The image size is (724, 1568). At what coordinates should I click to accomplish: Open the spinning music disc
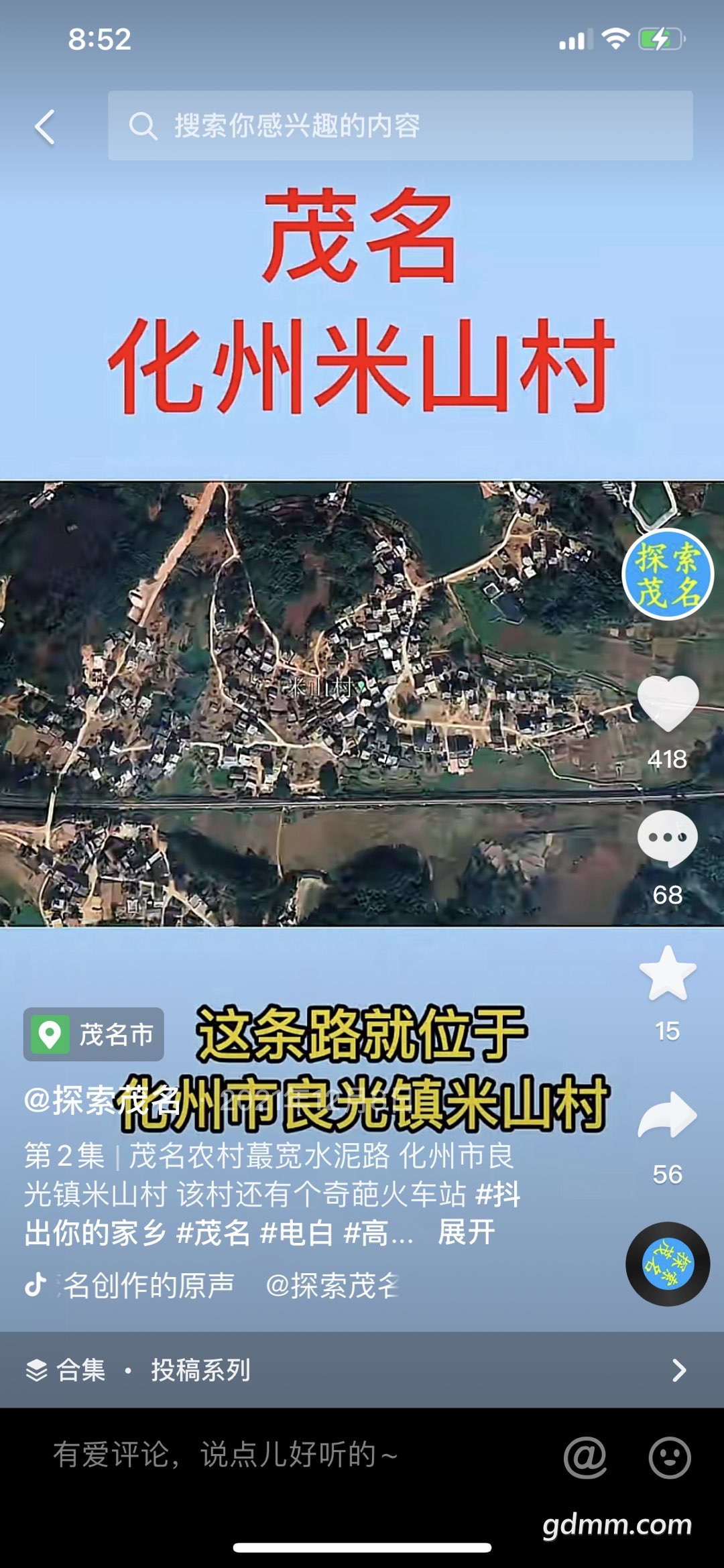click(x=668, y=1264)
